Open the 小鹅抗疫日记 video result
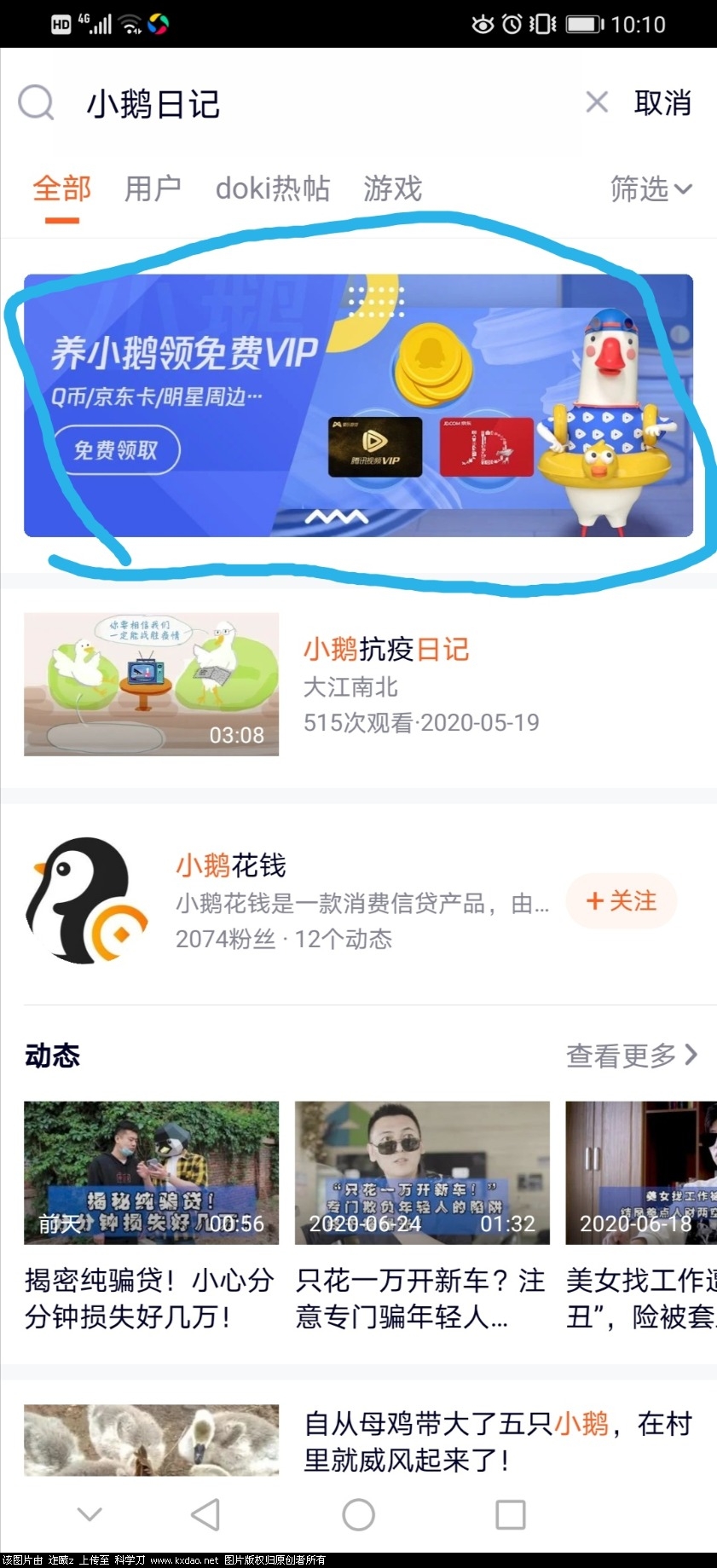 [385, 650]
